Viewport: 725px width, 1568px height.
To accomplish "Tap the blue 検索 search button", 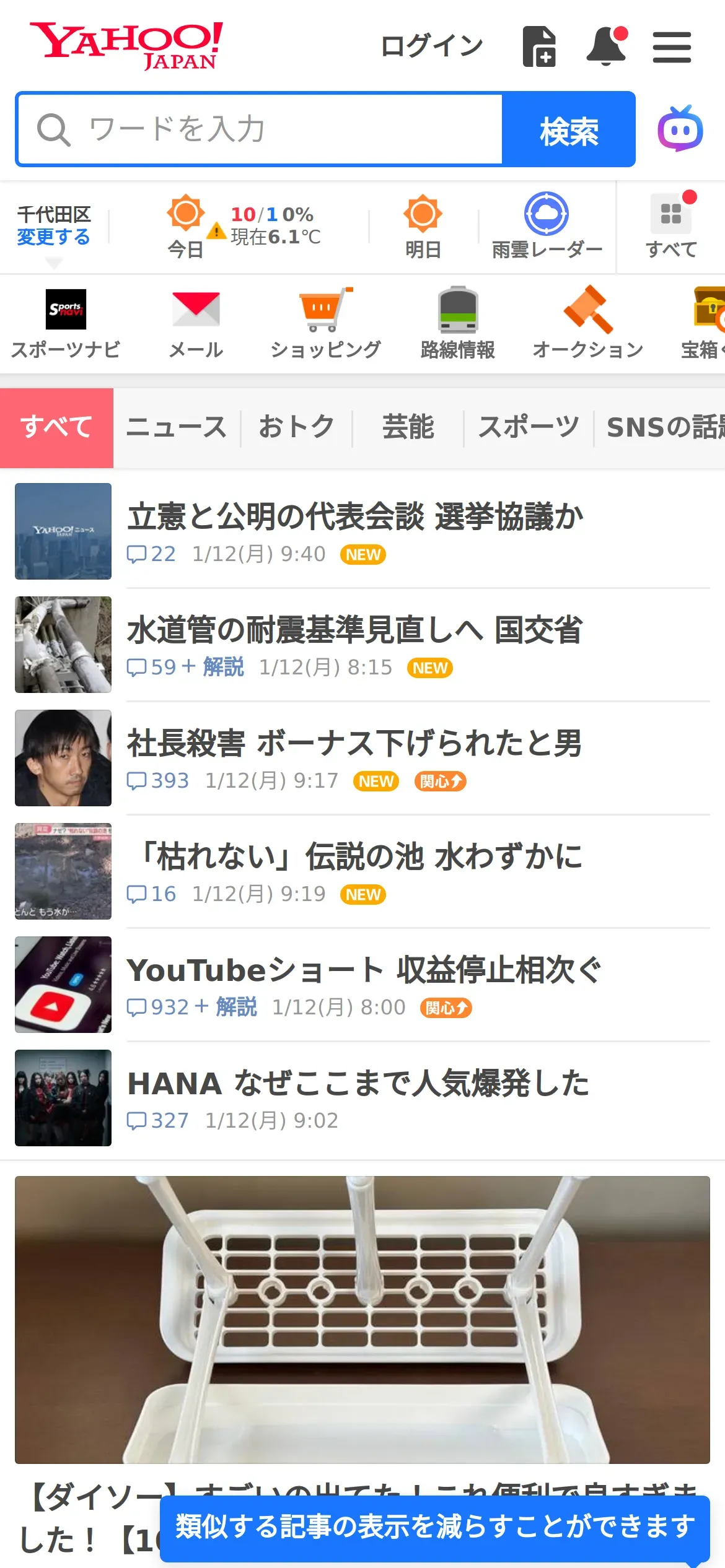I will 568,129.
